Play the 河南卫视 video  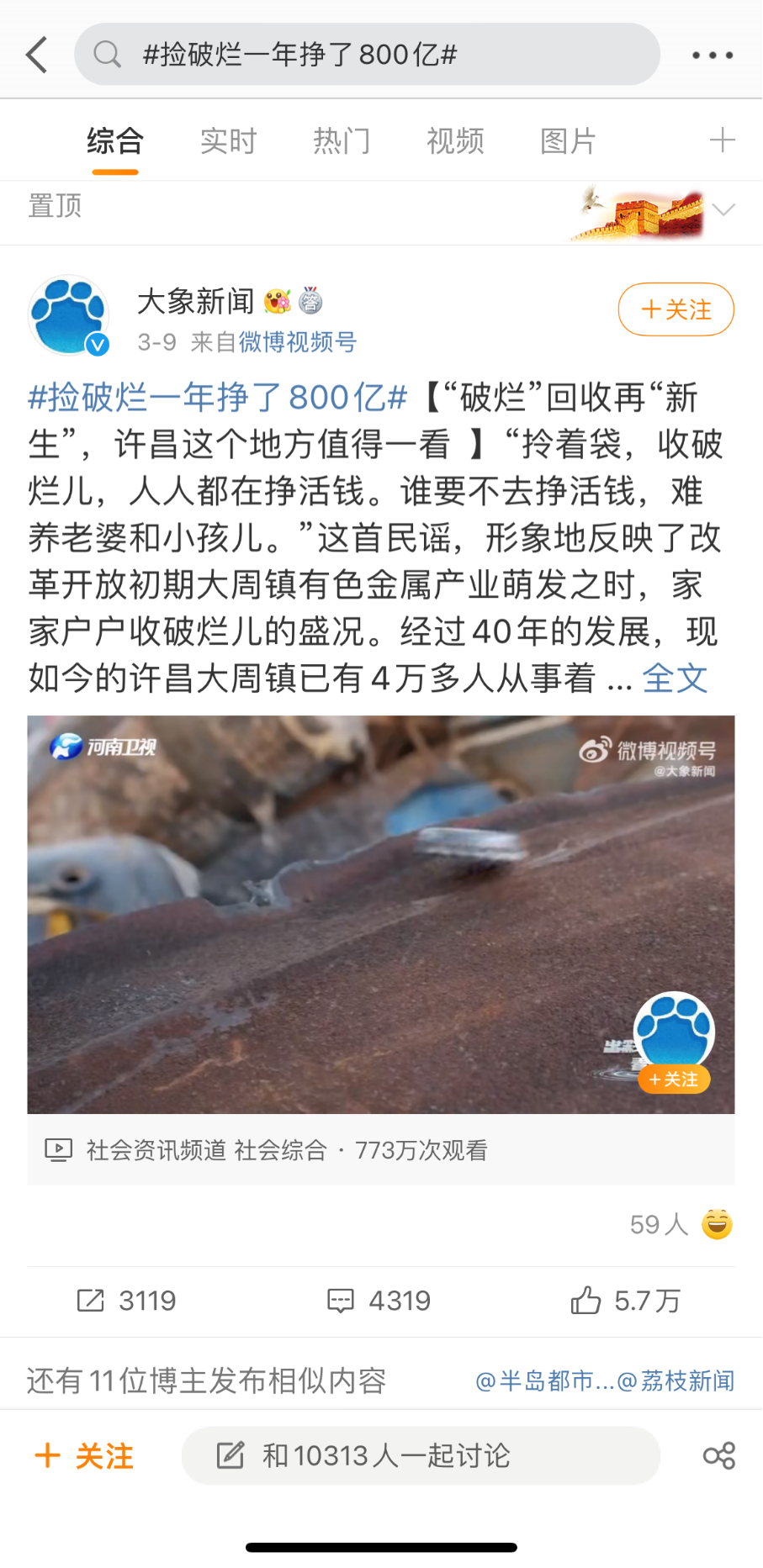(x=380, y=914)
